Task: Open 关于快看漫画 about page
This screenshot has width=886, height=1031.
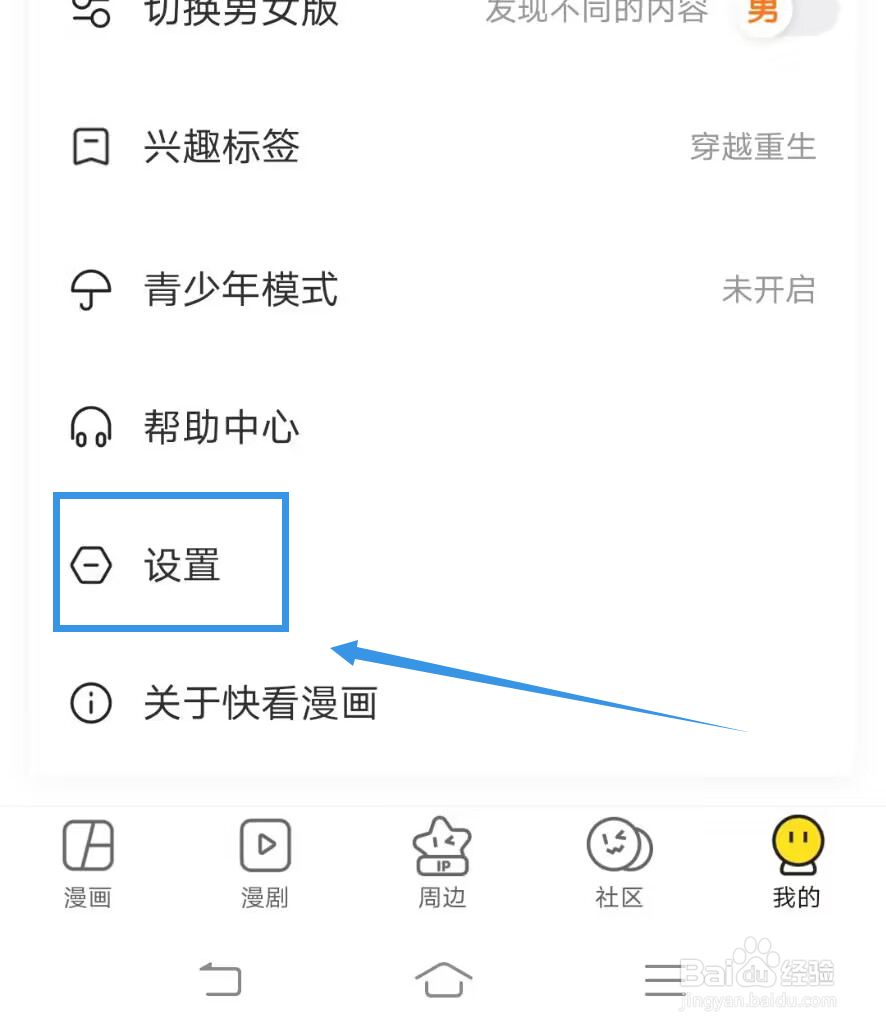Action: click(443, 703)
